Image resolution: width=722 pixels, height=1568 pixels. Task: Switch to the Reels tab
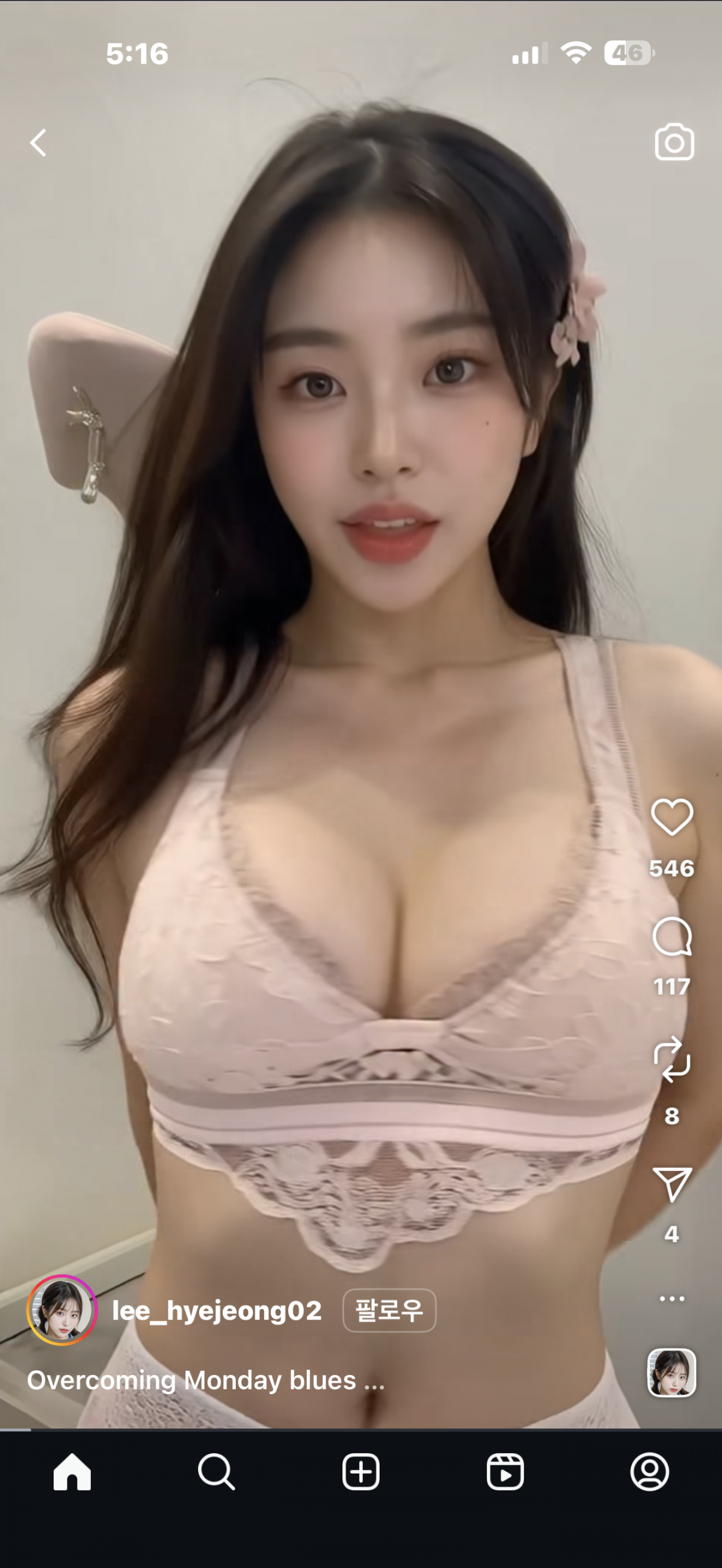[505, 1472]
